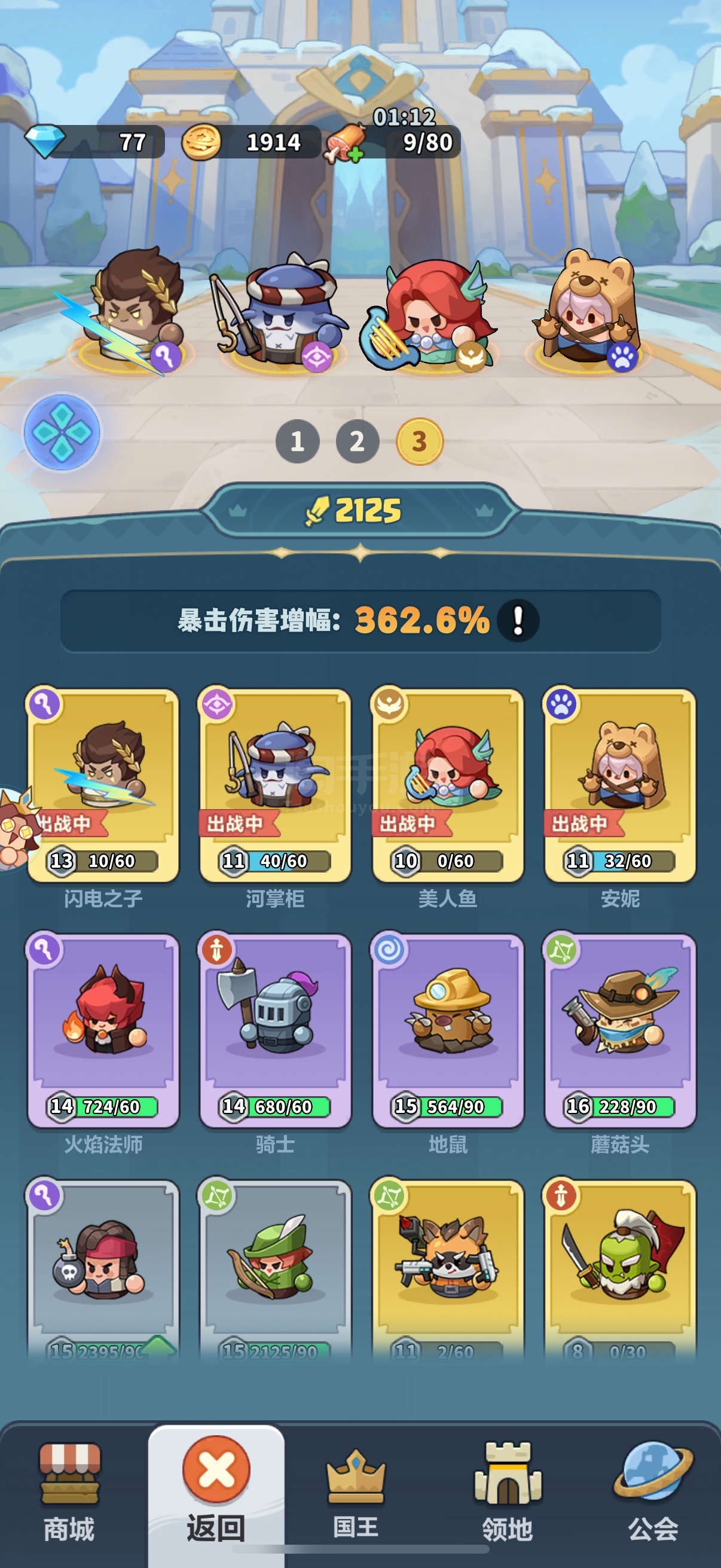Select the 蘑菇头 hero card

tap(620, 1030)
